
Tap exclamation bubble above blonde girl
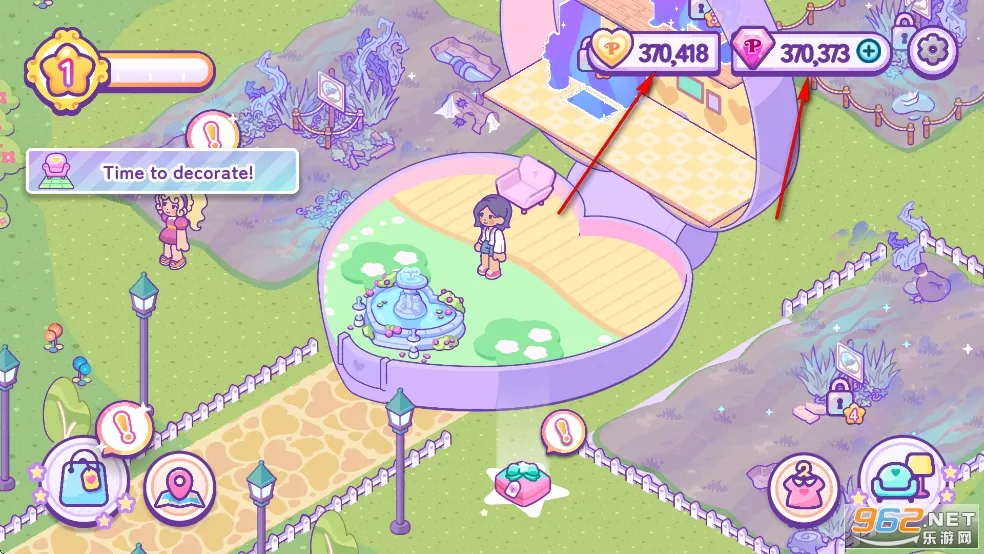211,132
